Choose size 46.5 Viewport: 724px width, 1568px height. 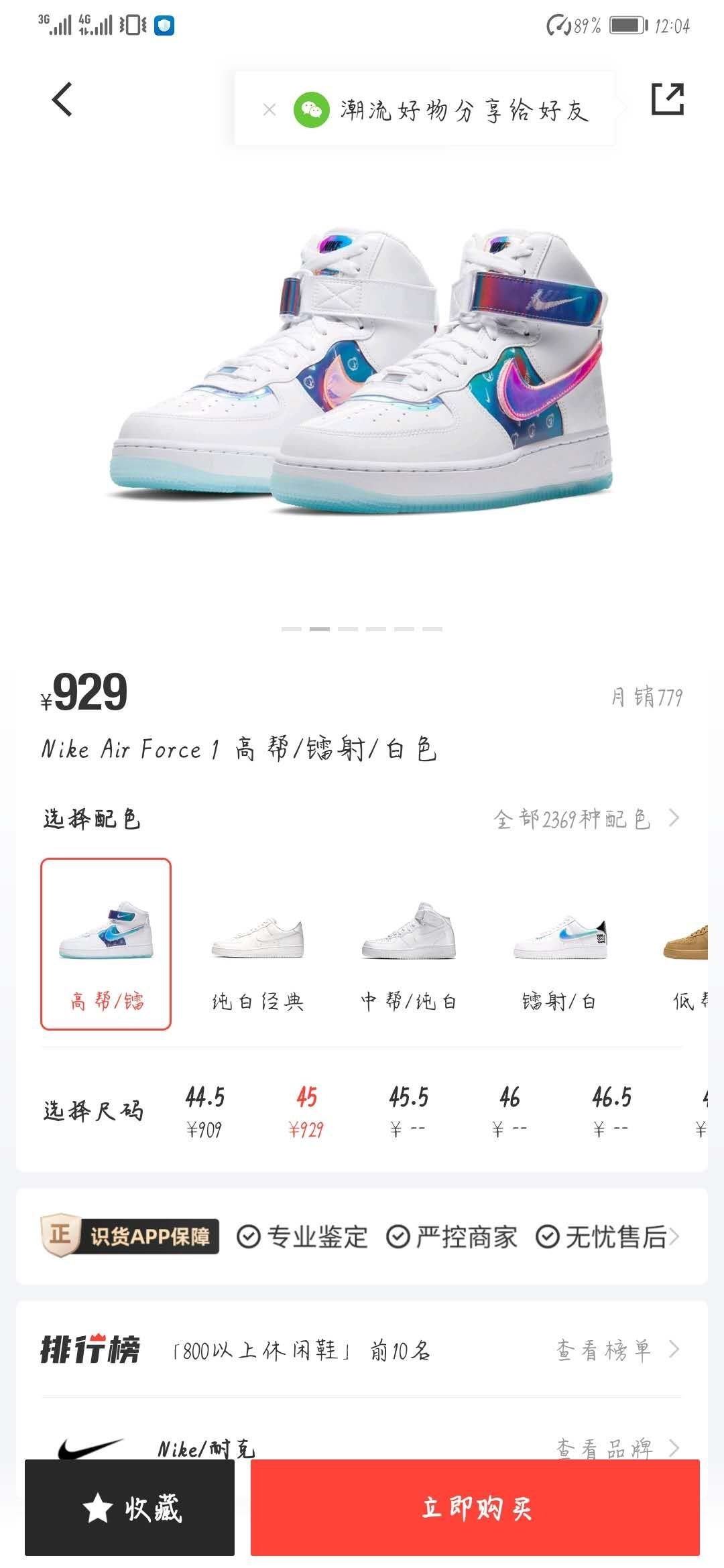pos(611,1112)
